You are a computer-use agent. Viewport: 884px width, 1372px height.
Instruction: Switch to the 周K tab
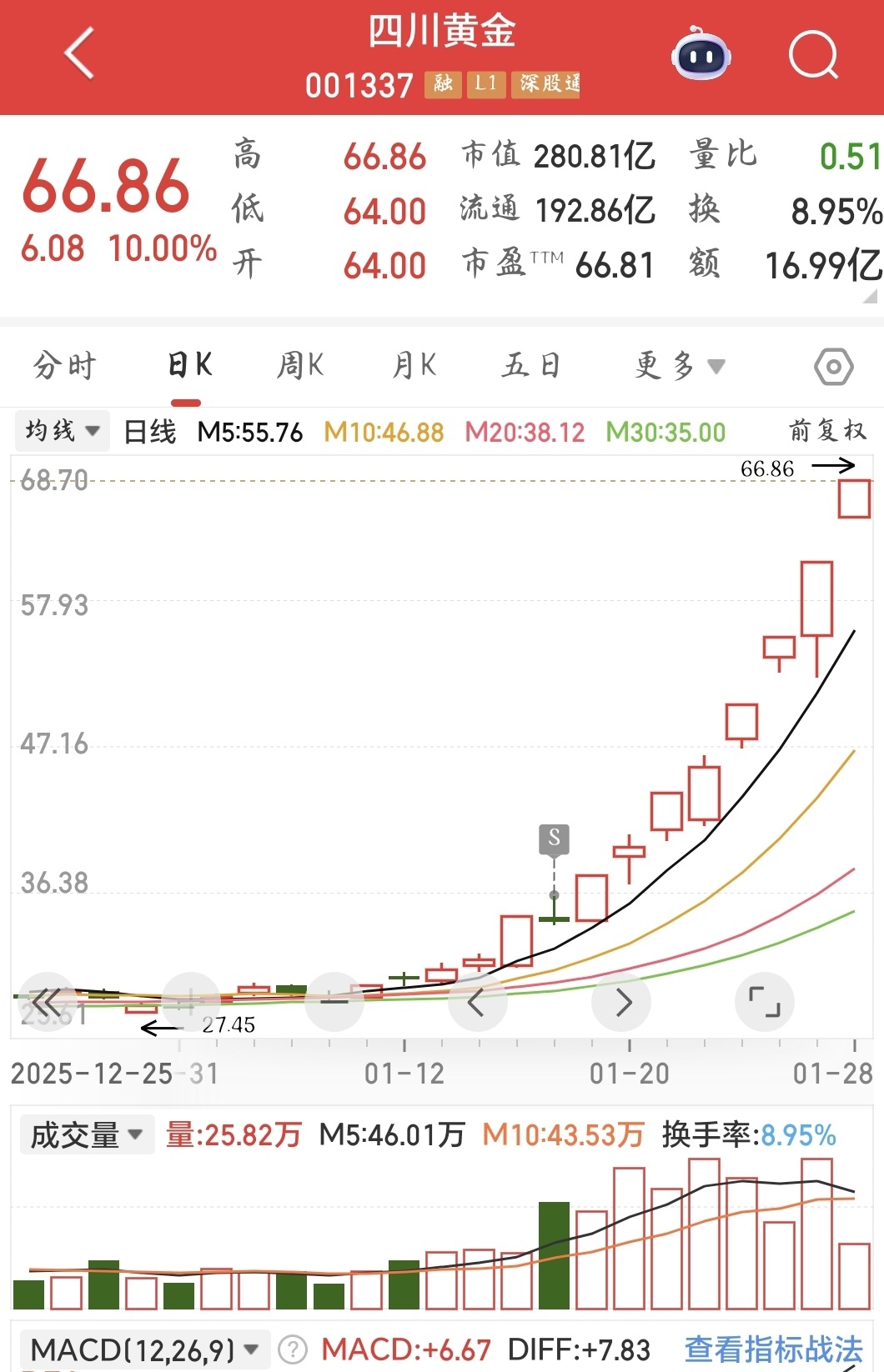pos(299,365)
